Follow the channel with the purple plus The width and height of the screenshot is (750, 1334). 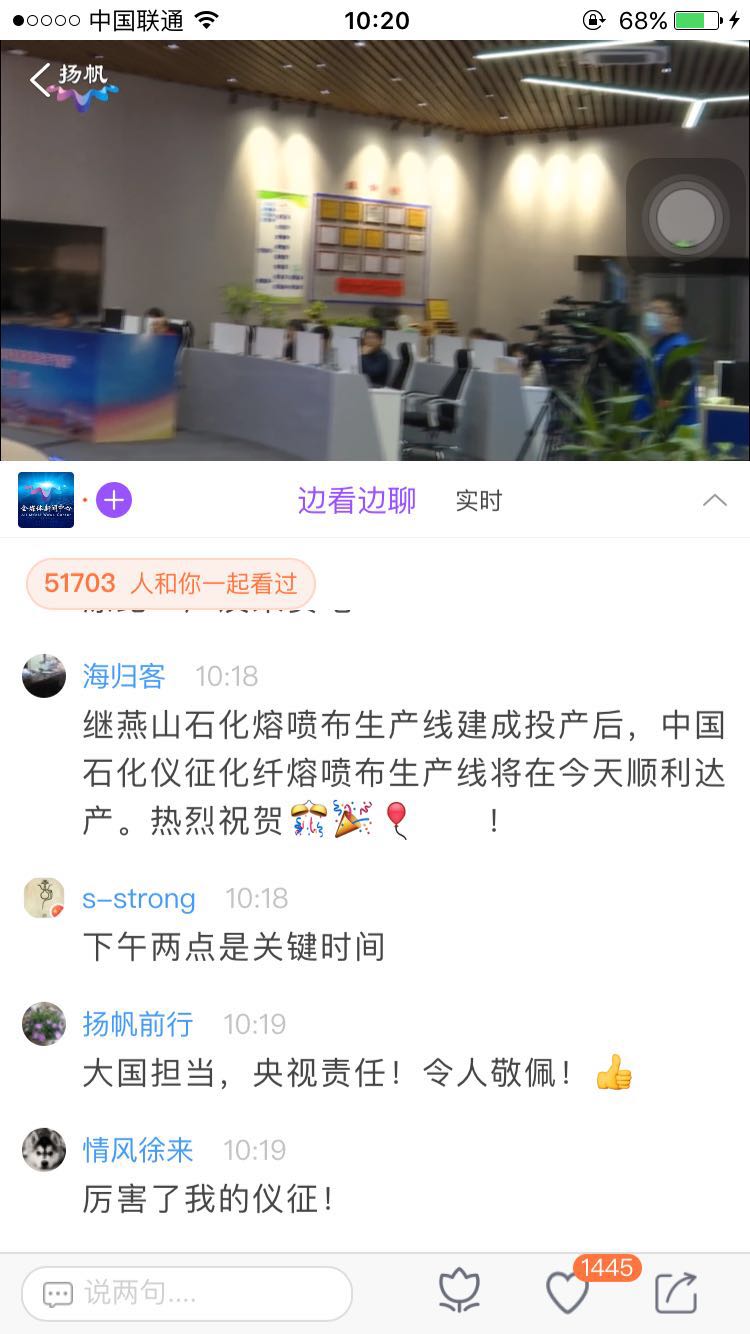point(114,500)
